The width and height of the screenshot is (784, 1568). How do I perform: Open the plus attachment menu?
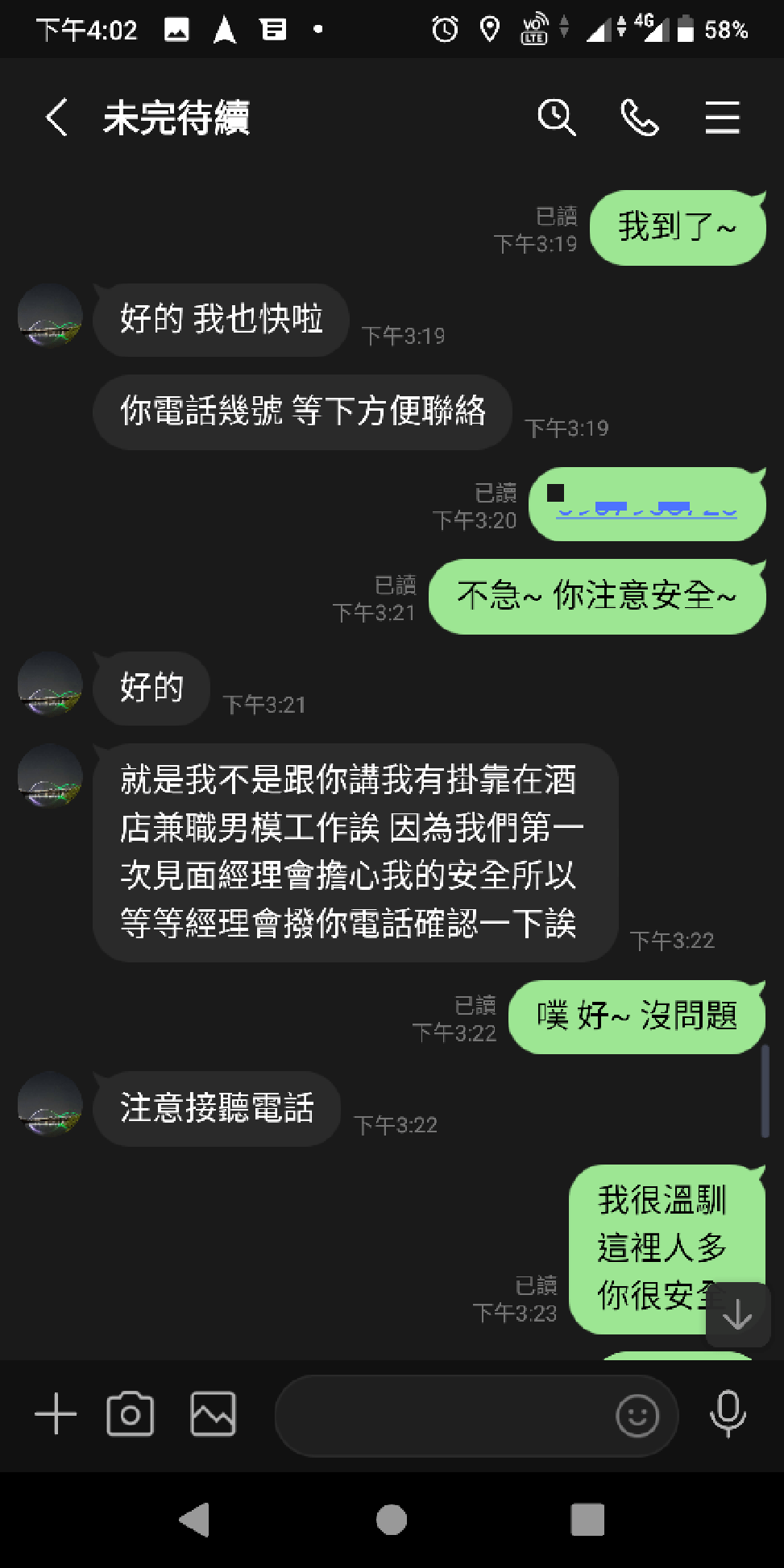pyautogui.click(x=56, y=1414)
